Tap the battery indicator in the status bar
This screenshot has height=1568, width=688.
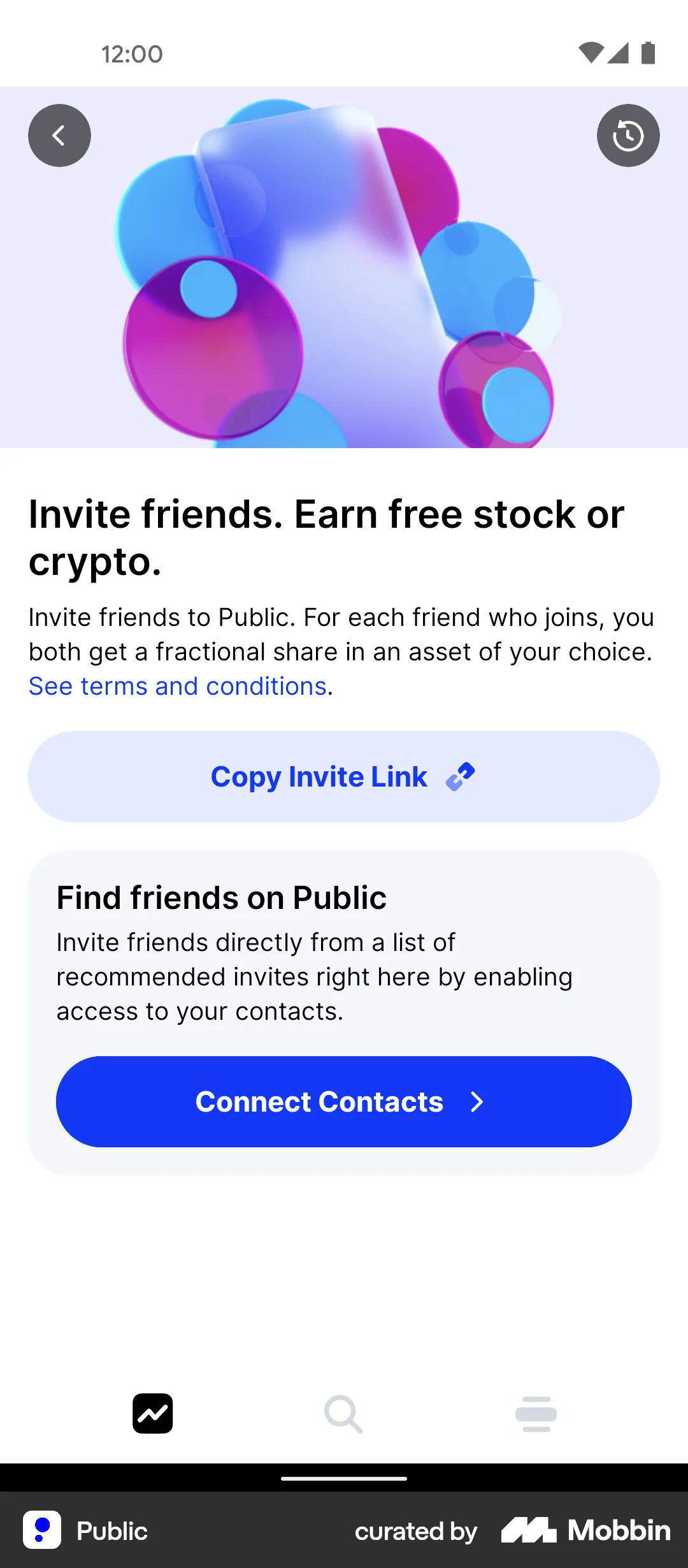[x=648, y=54]
